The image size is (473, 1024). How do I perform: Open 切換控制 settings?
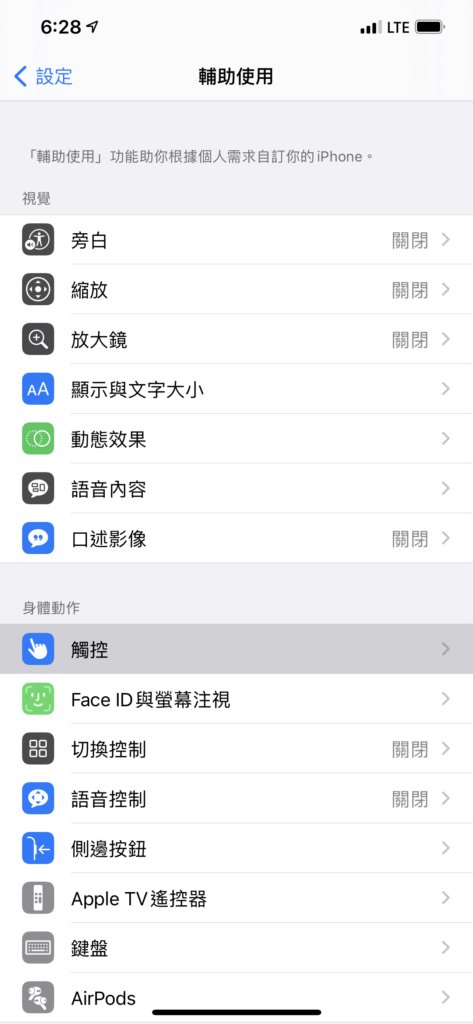(236, 748)
